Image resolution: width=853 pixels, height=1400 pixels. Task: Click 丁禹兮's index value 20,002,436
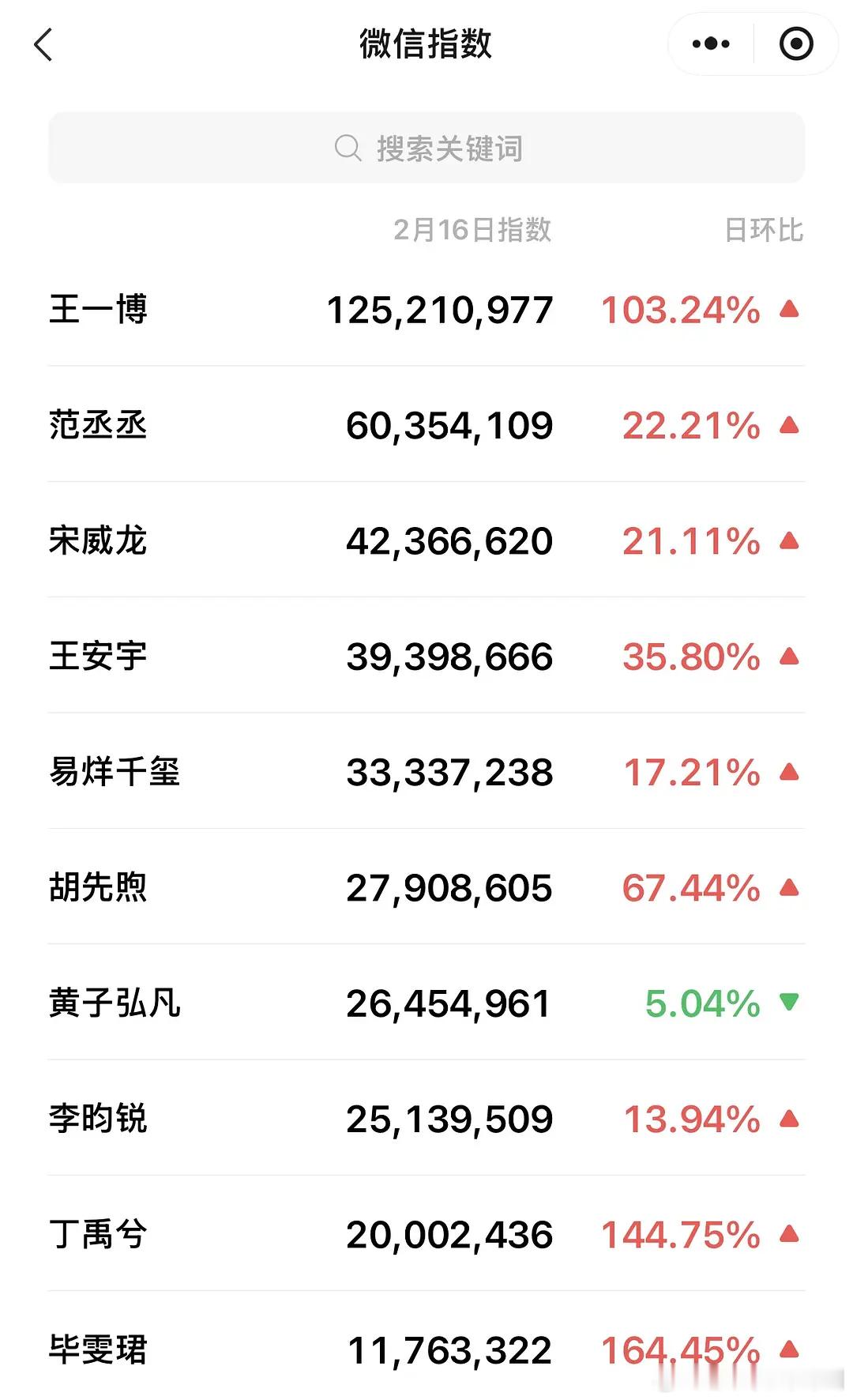(450, 1233)
